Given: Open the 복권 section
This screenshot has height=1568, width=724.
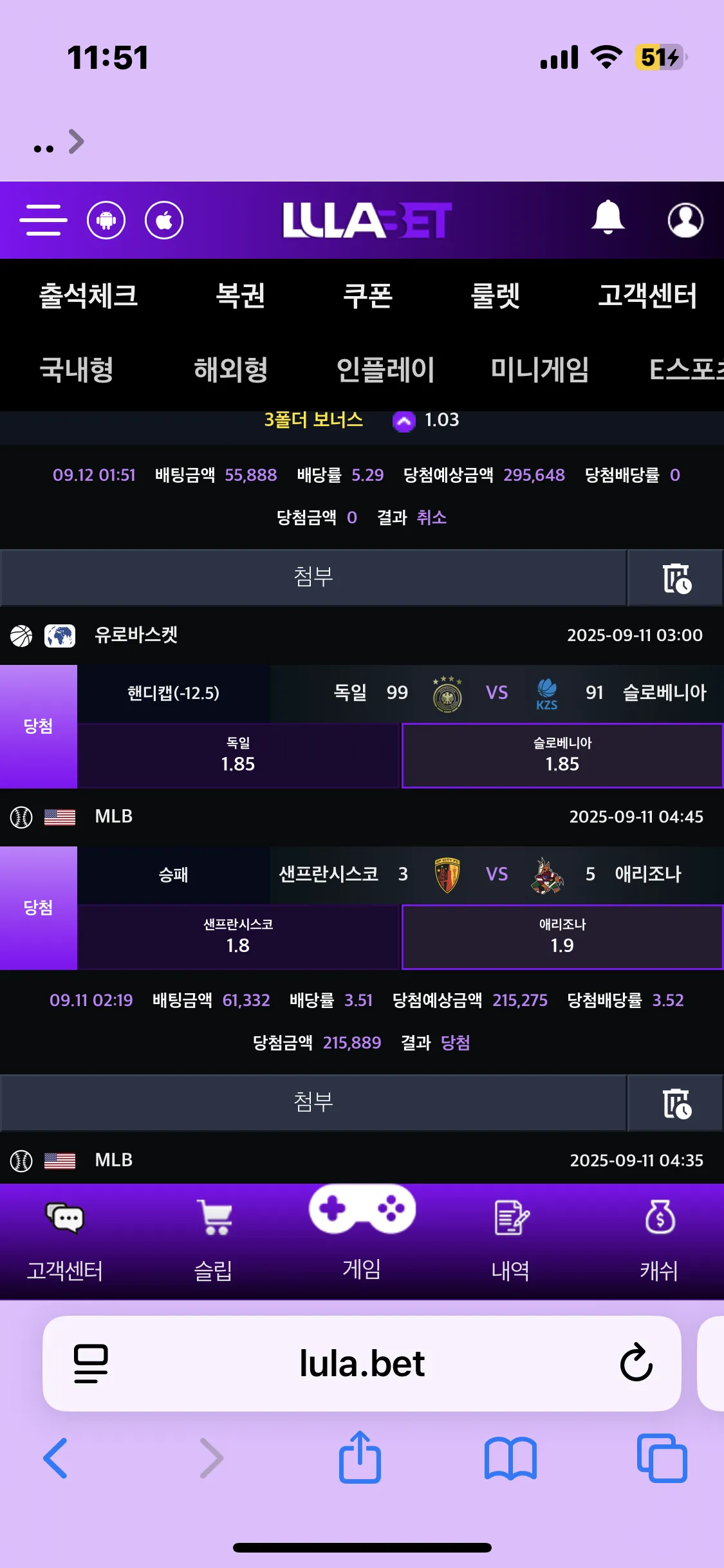Looking at the screenshot, I should tap(240, 296).
